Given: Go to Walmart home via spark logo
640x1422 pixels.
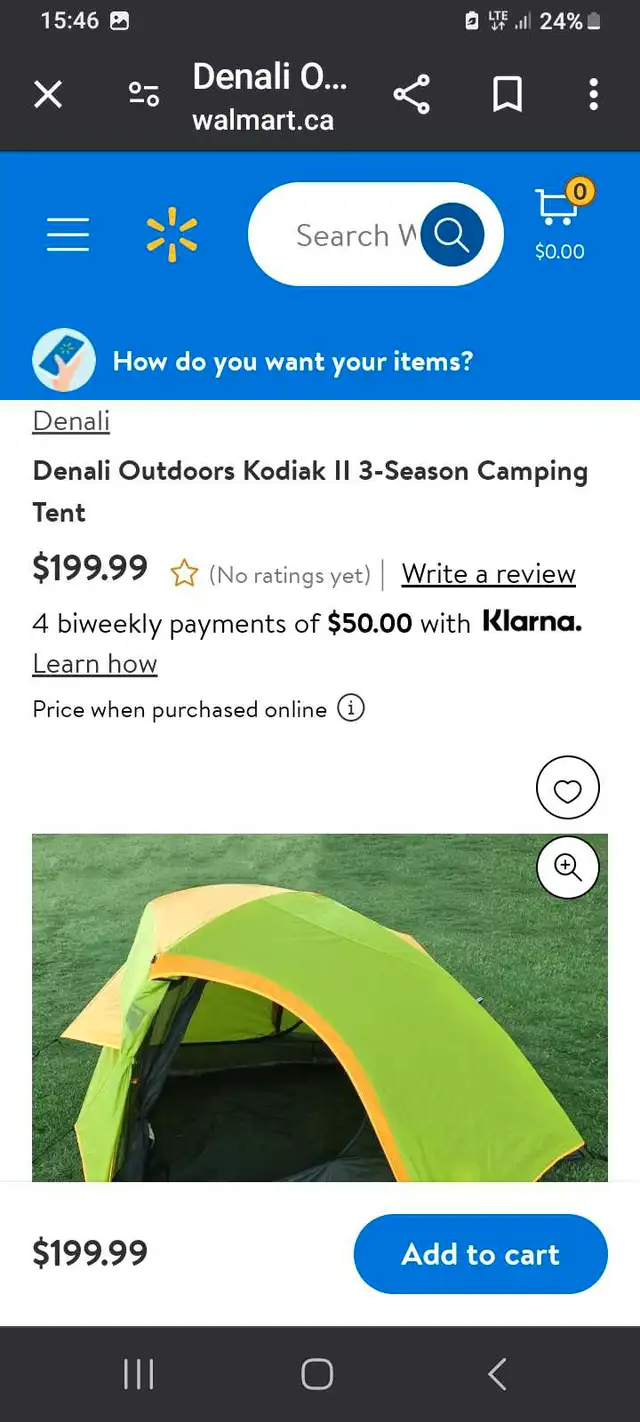Looking at the screenshot, I should coord(172,235).
